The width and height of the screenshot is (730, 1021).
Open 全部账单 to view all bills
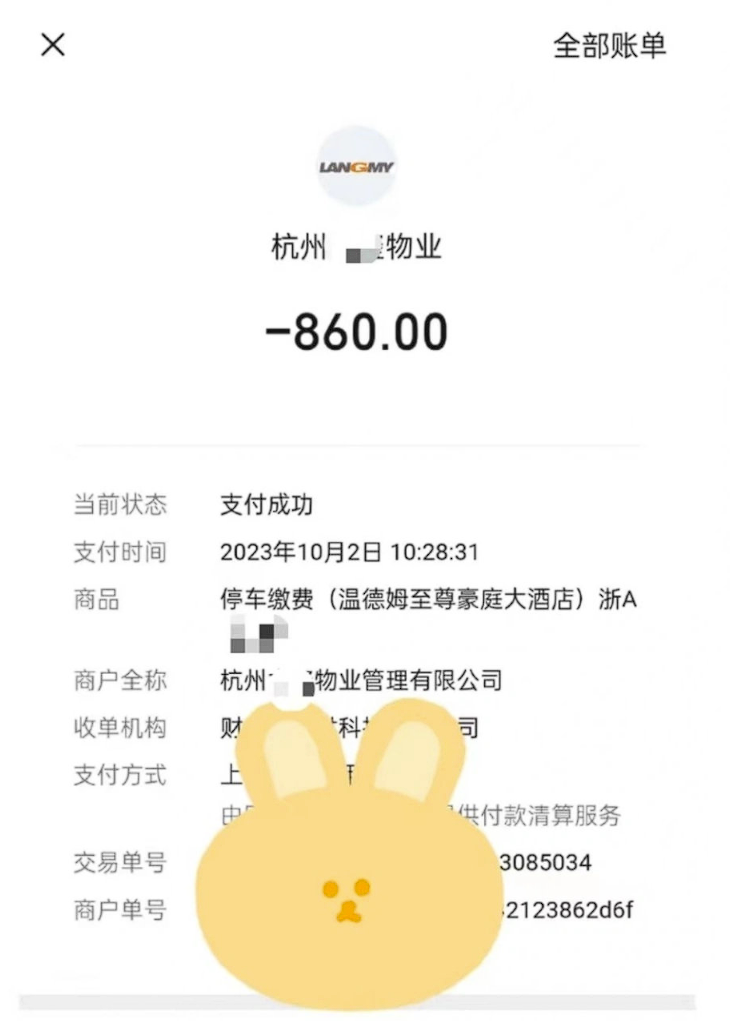pyautogui.click(x=609, y=45)
